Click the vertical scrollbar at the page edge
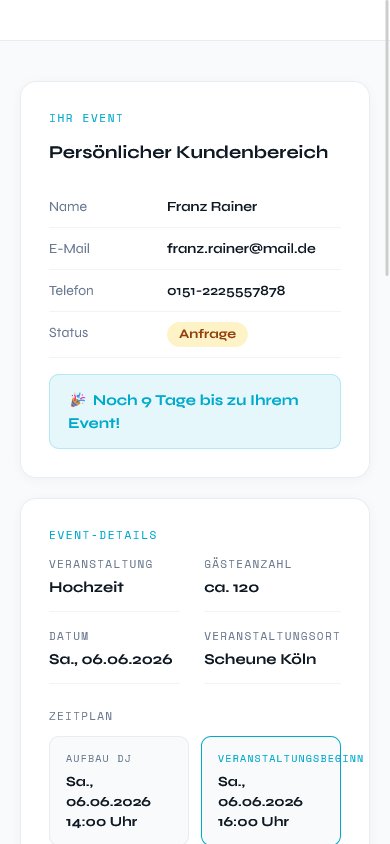The height and width of the screenshot is (844, 390). pos(387,138)
